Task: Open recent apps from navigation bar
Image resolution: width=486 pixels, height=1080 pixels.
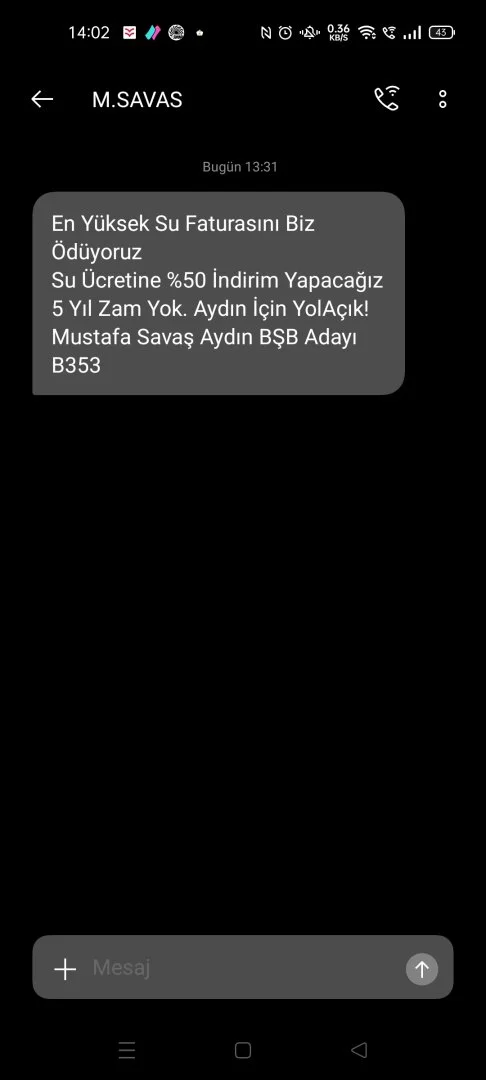Action: coord(127,1050)
